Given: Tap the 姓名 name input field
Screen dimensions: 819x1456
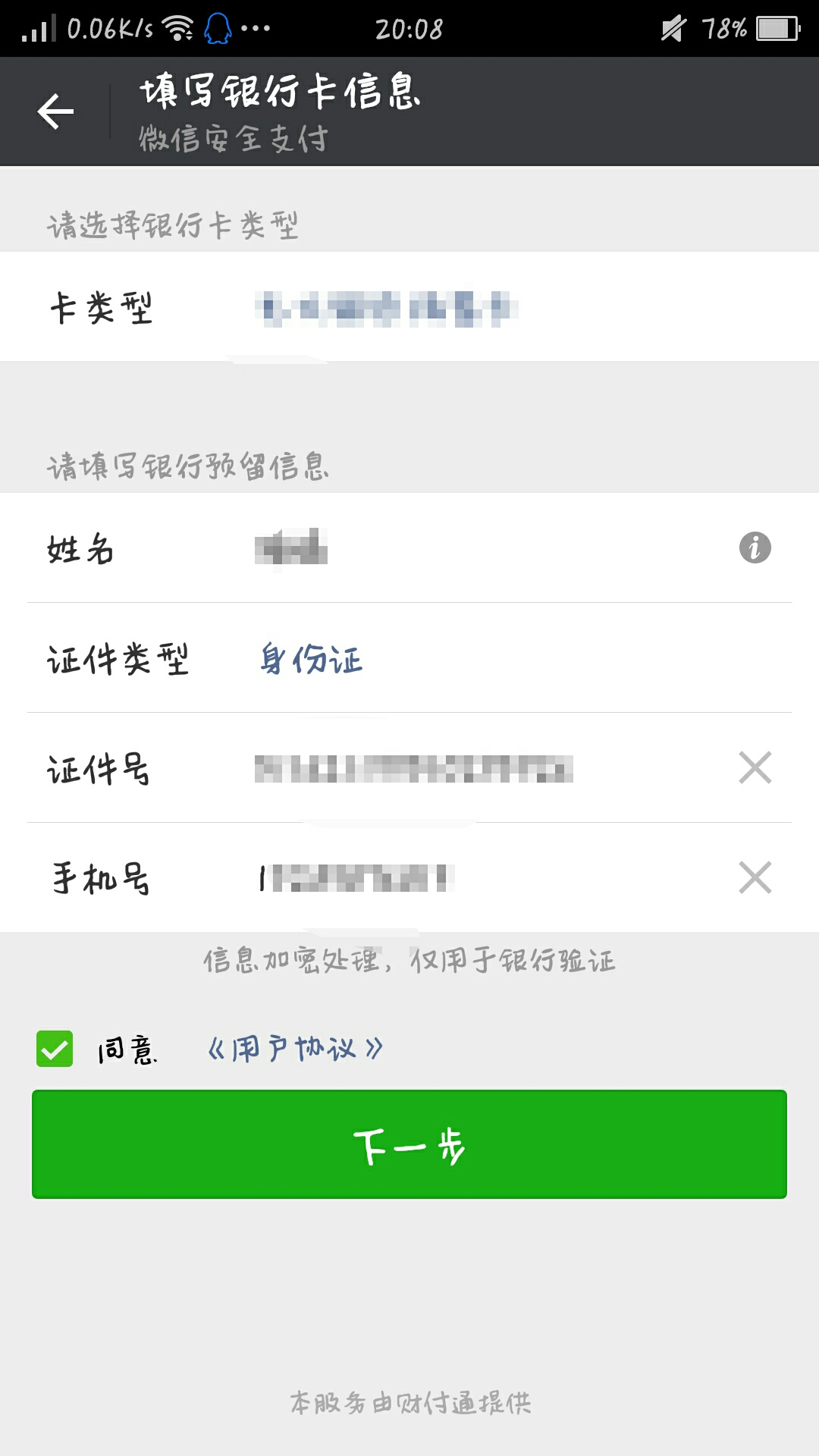Looking at the screenshot, I should (x=485, y=548).
